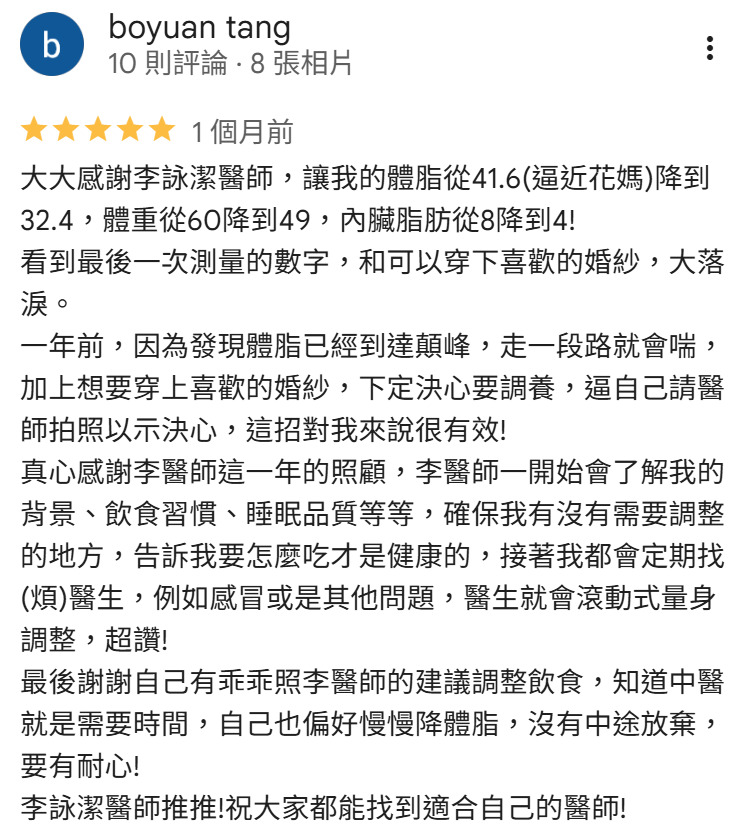Image resolution: width=746 pixels, height=838 pixels.
Task: Click the fifth star of the rating
Action: [x=158, y=128]
